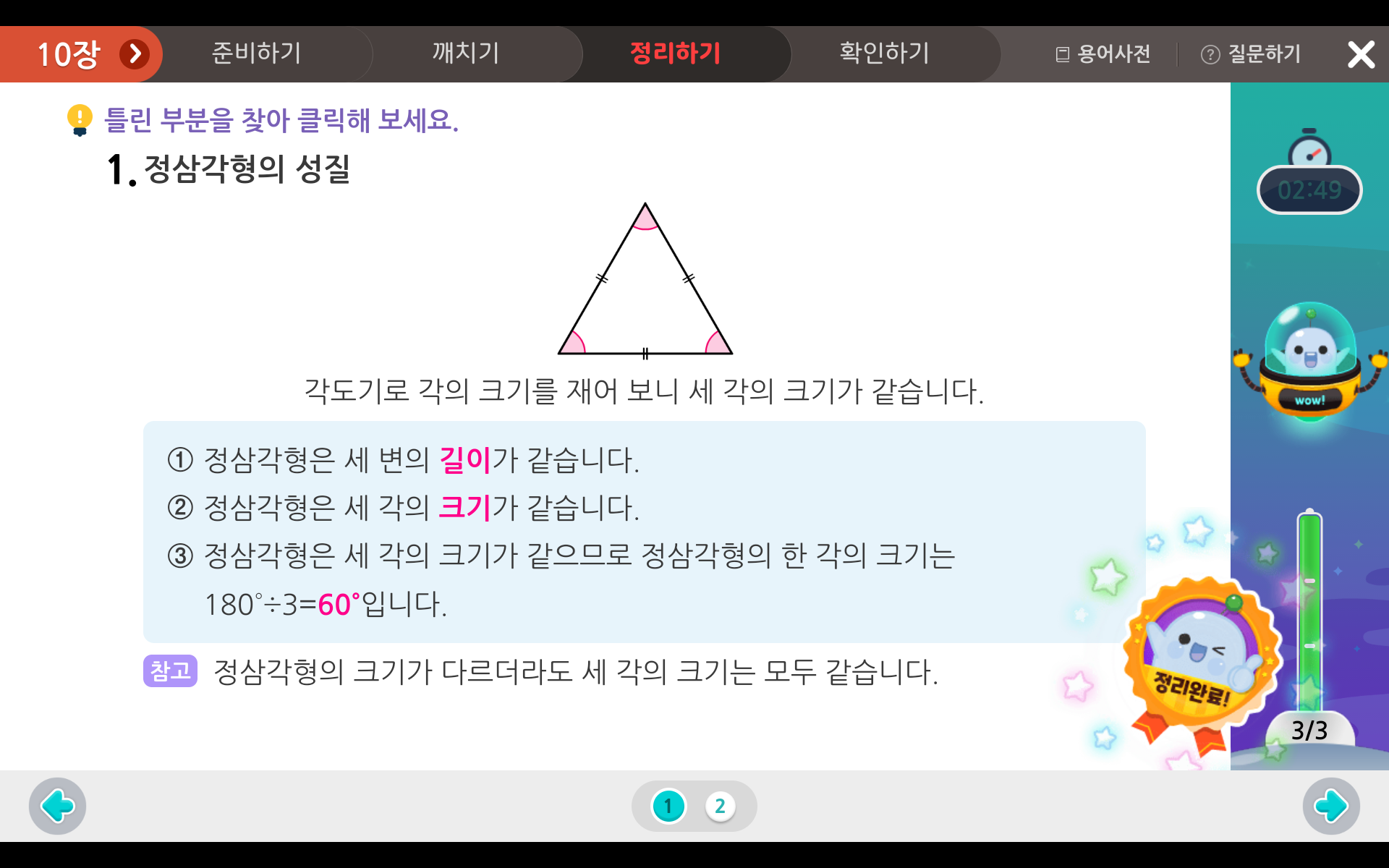Switch to the 준비하기 tab
The height and width of the screenshot is (868, 1389).
click(256, 54)
